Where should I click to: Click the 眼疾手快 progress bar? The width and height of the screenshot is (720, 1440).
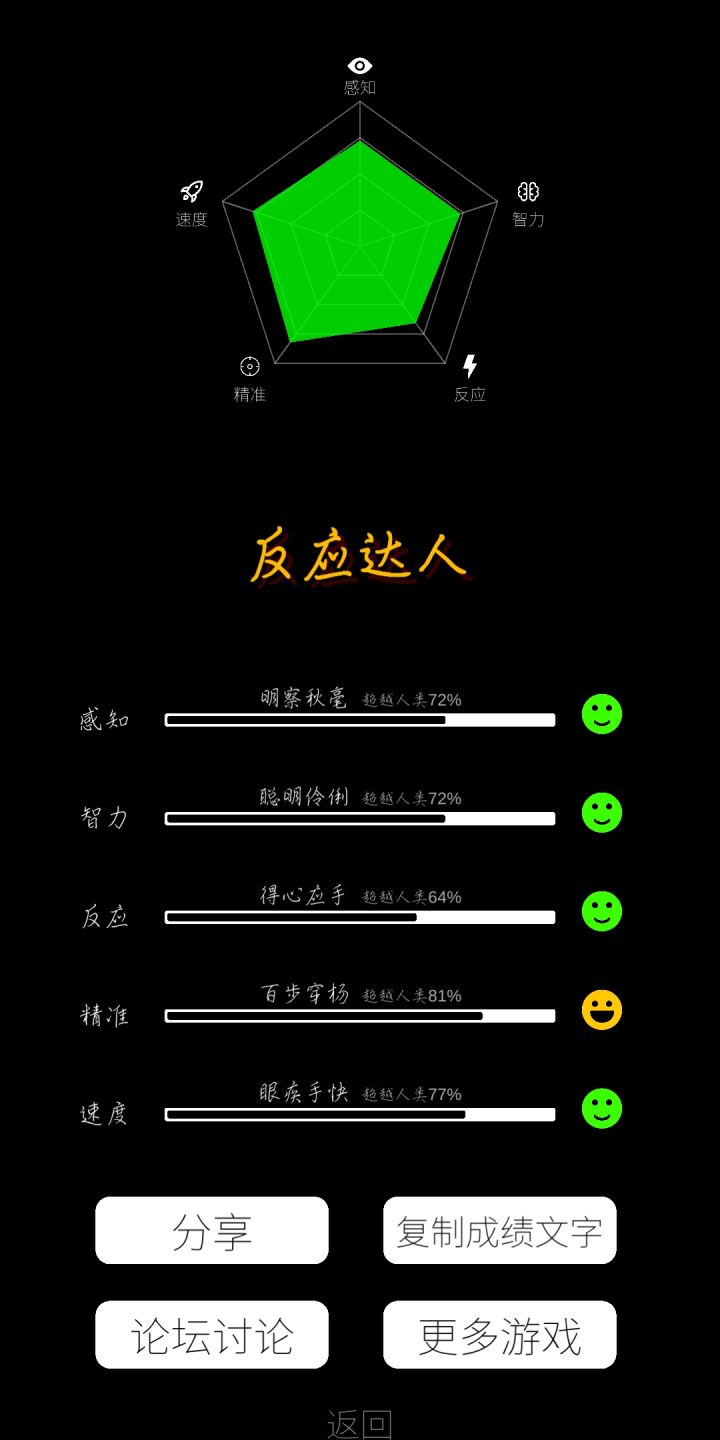click(360, 1113)
